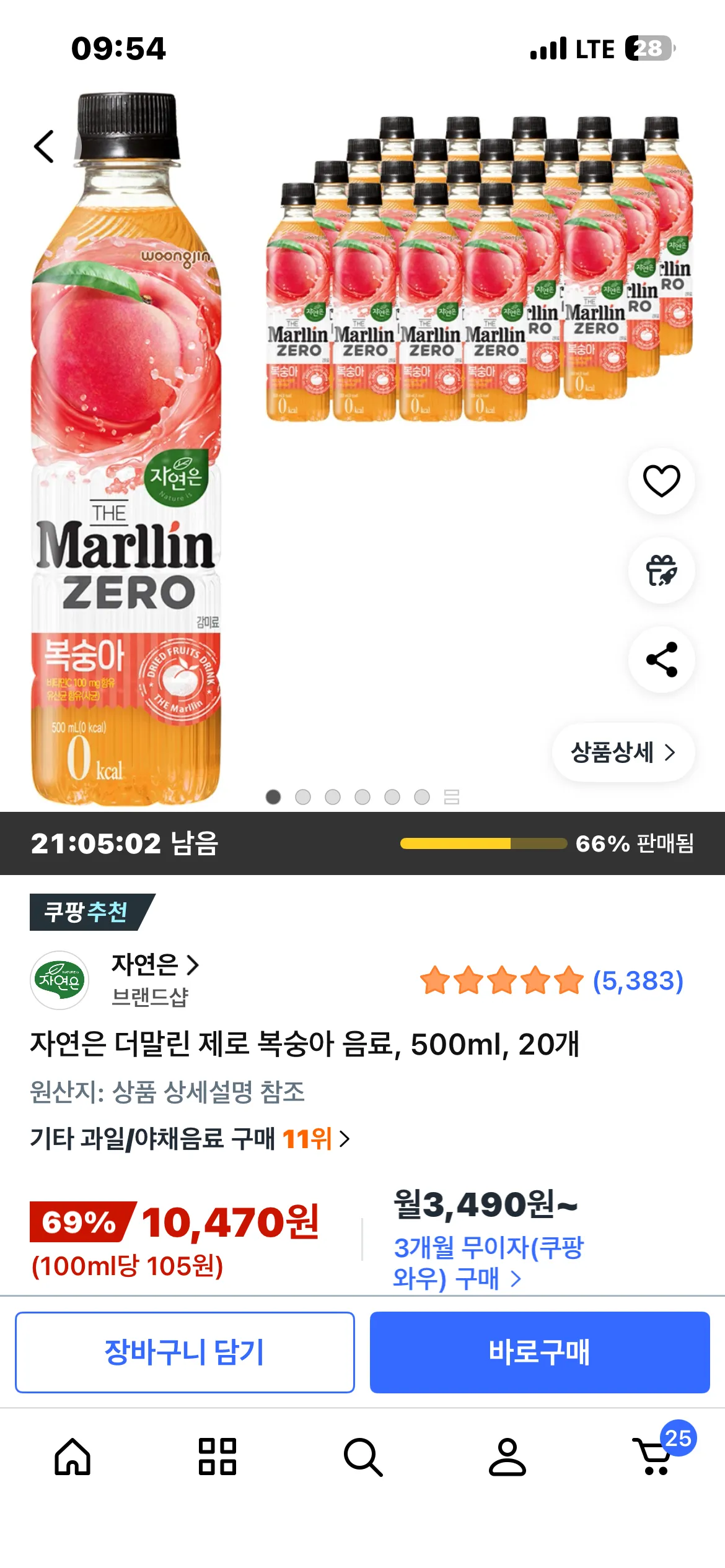Viewport: 725px width, 1568px height.
Task: Open my account profile tab
Action: [507, 1457]
